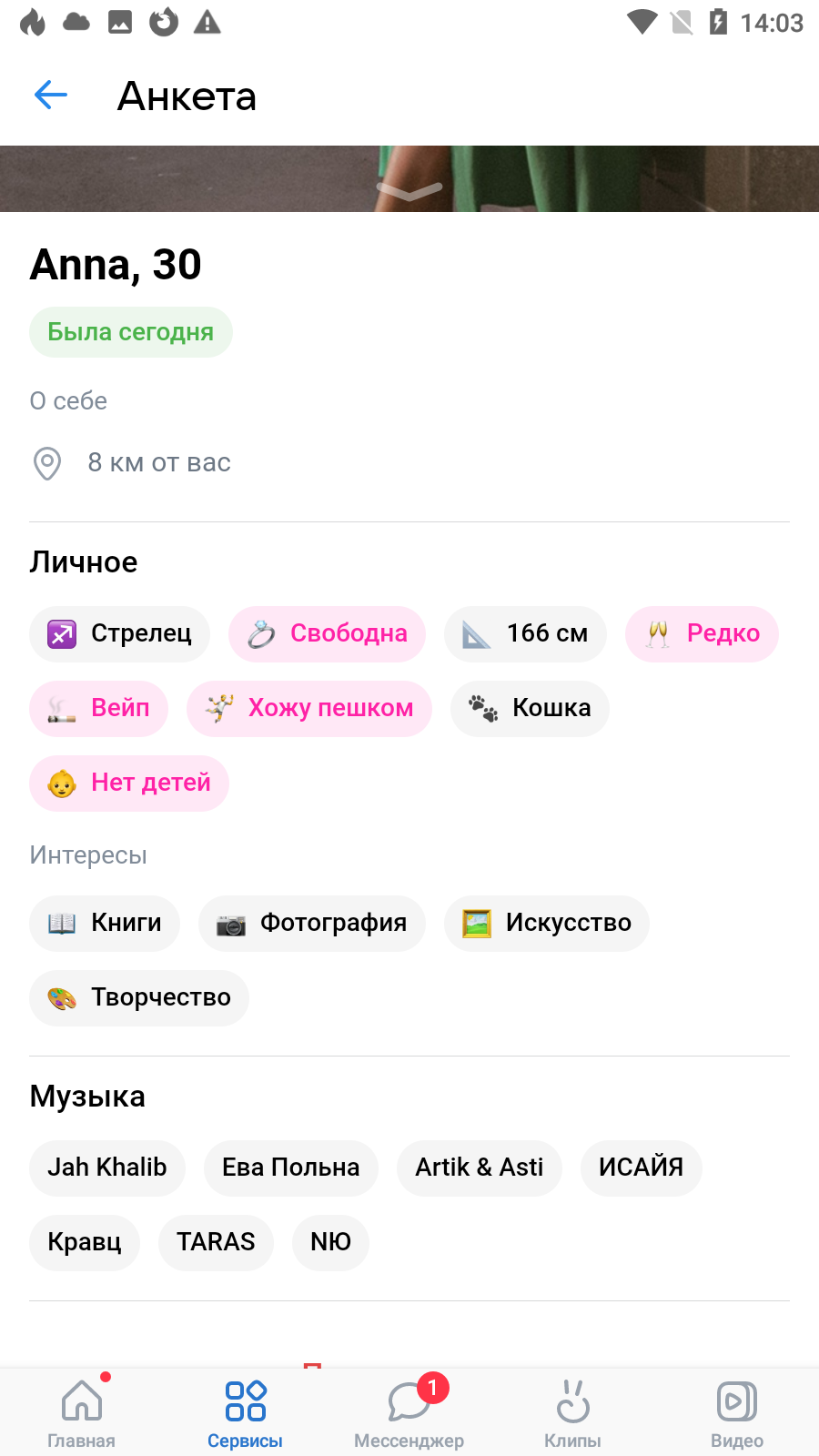Screen dimensions: 819x1456
Task: Select the Jah Khalib music chip
Action: (107, 1168)
